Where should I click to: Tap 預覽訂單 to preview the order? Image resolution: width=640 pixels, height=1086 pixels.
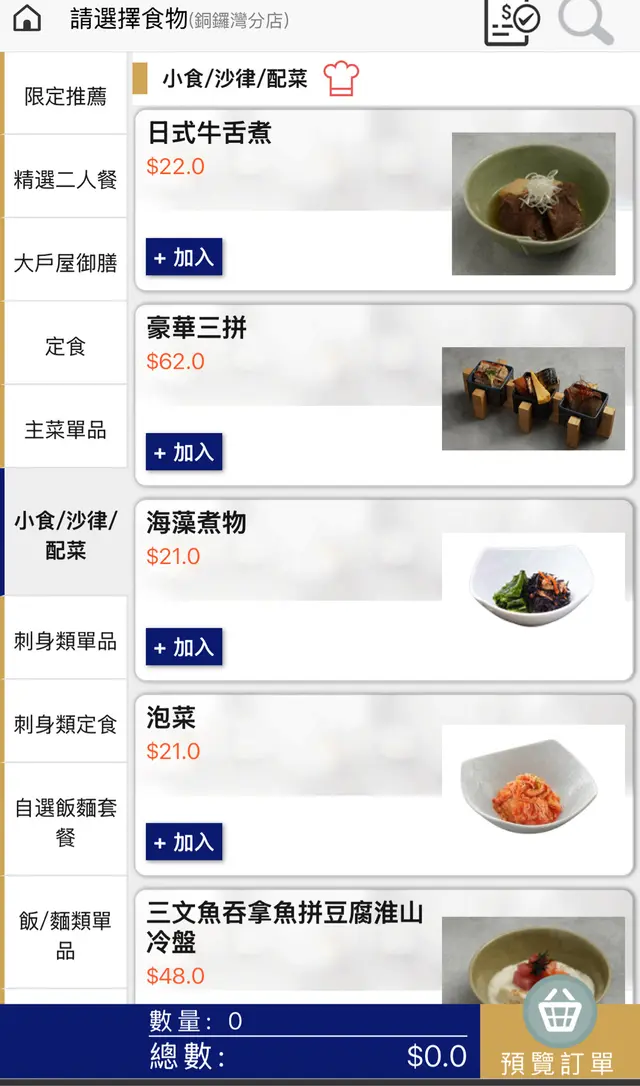click(x=558, y=1042)
